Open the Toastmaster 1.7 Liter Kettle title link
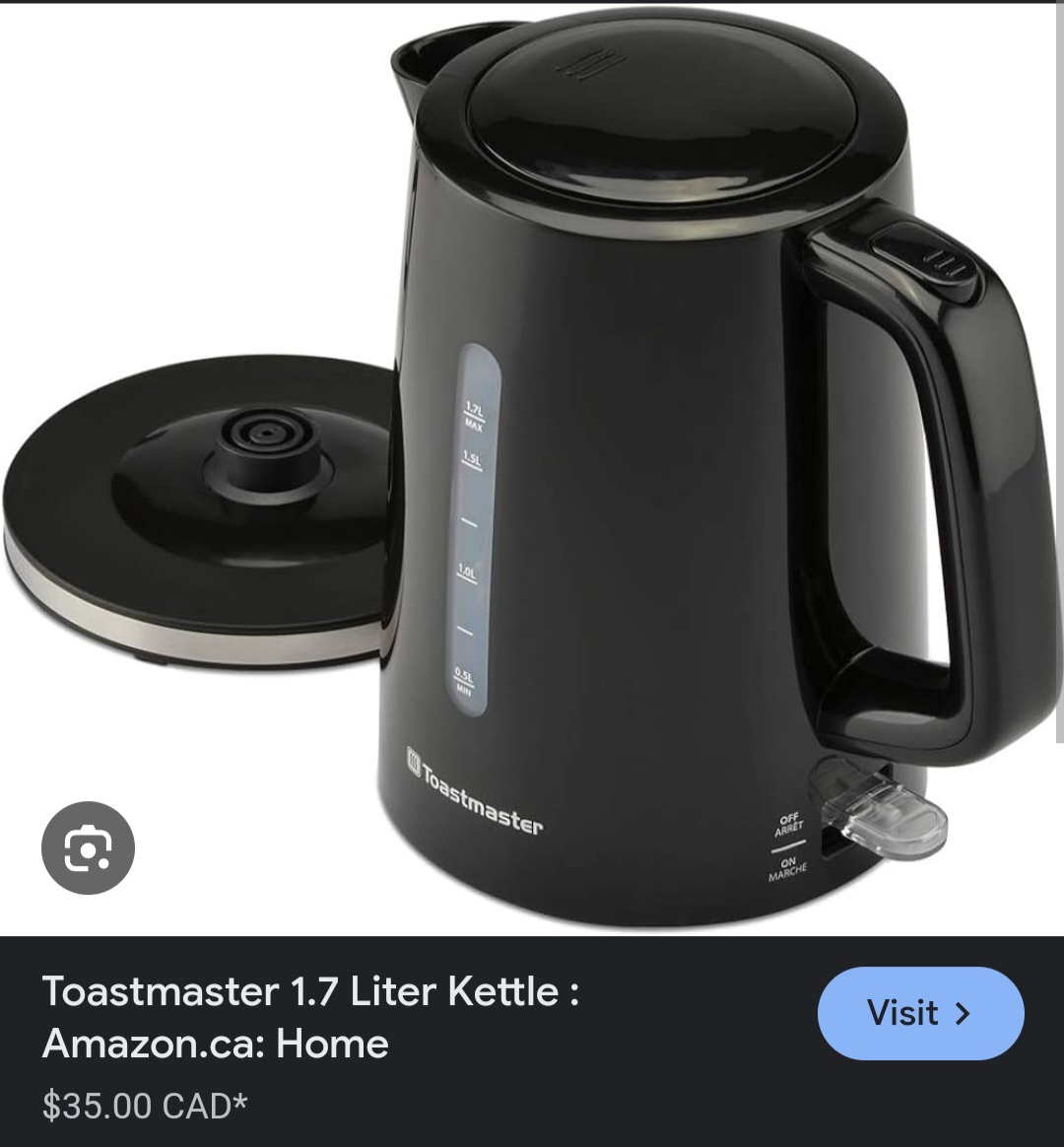 pos(310,1017)
